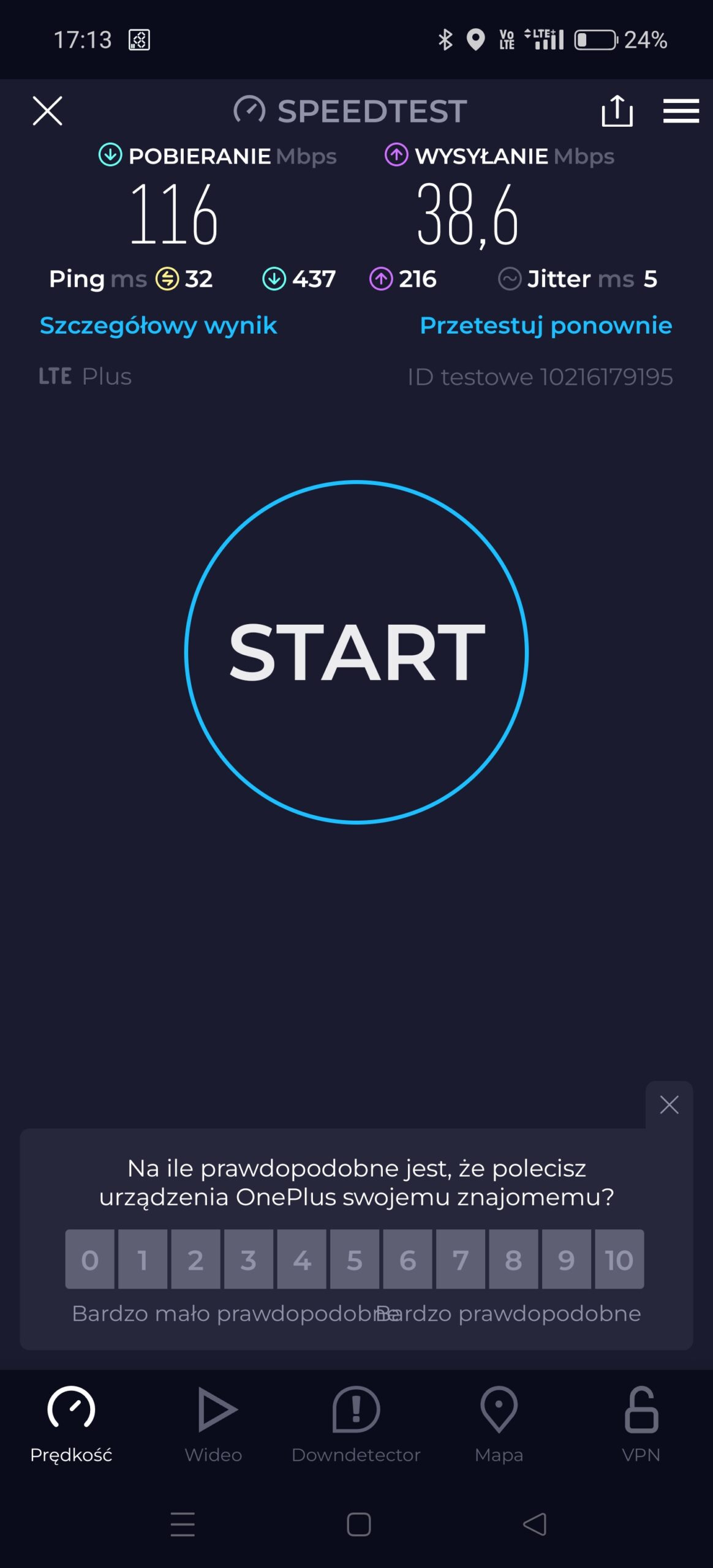713x1568 pixels.
Task: Give a 10 rating for OnePlus
Action: (619, 1259)
